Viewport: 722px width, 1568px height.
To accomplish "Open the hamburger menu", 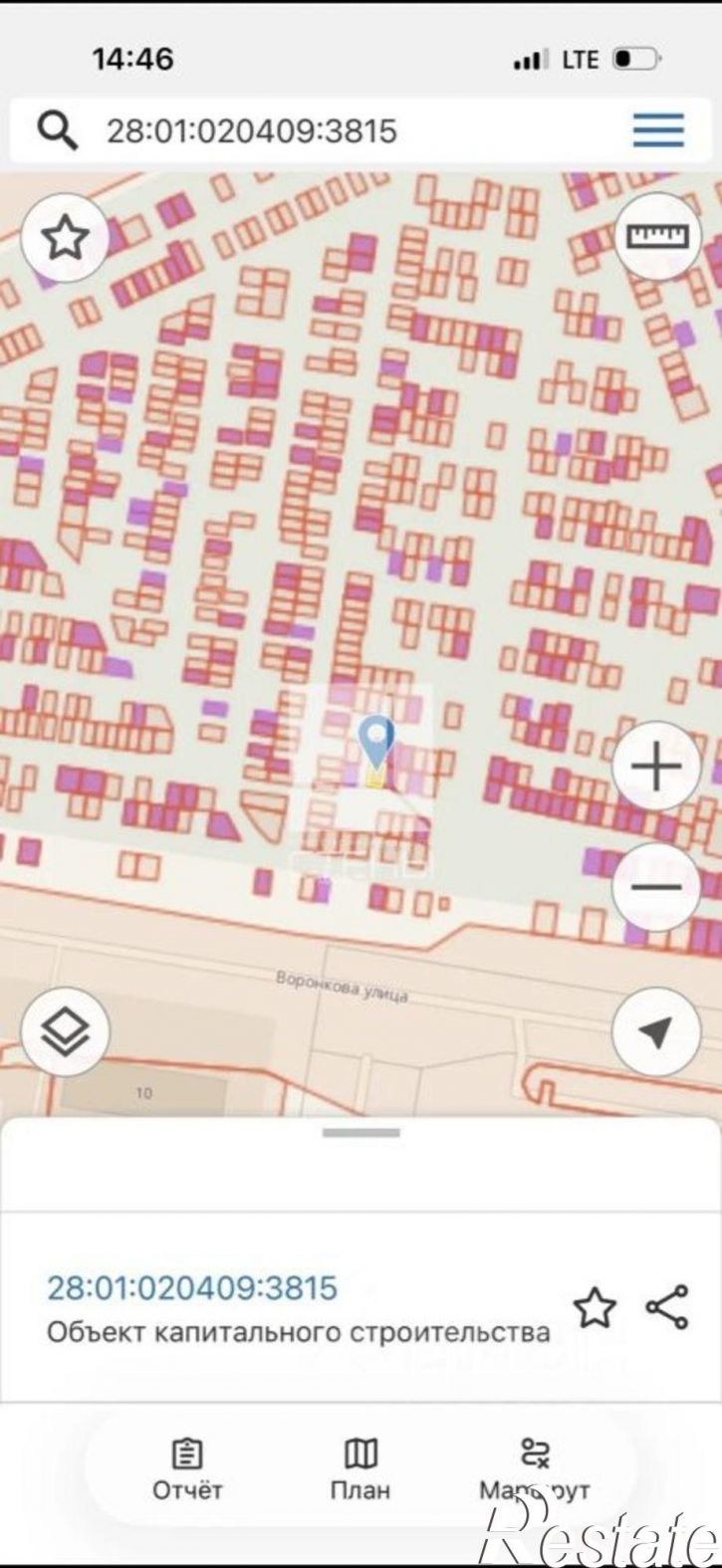I will tap(658, 130).
